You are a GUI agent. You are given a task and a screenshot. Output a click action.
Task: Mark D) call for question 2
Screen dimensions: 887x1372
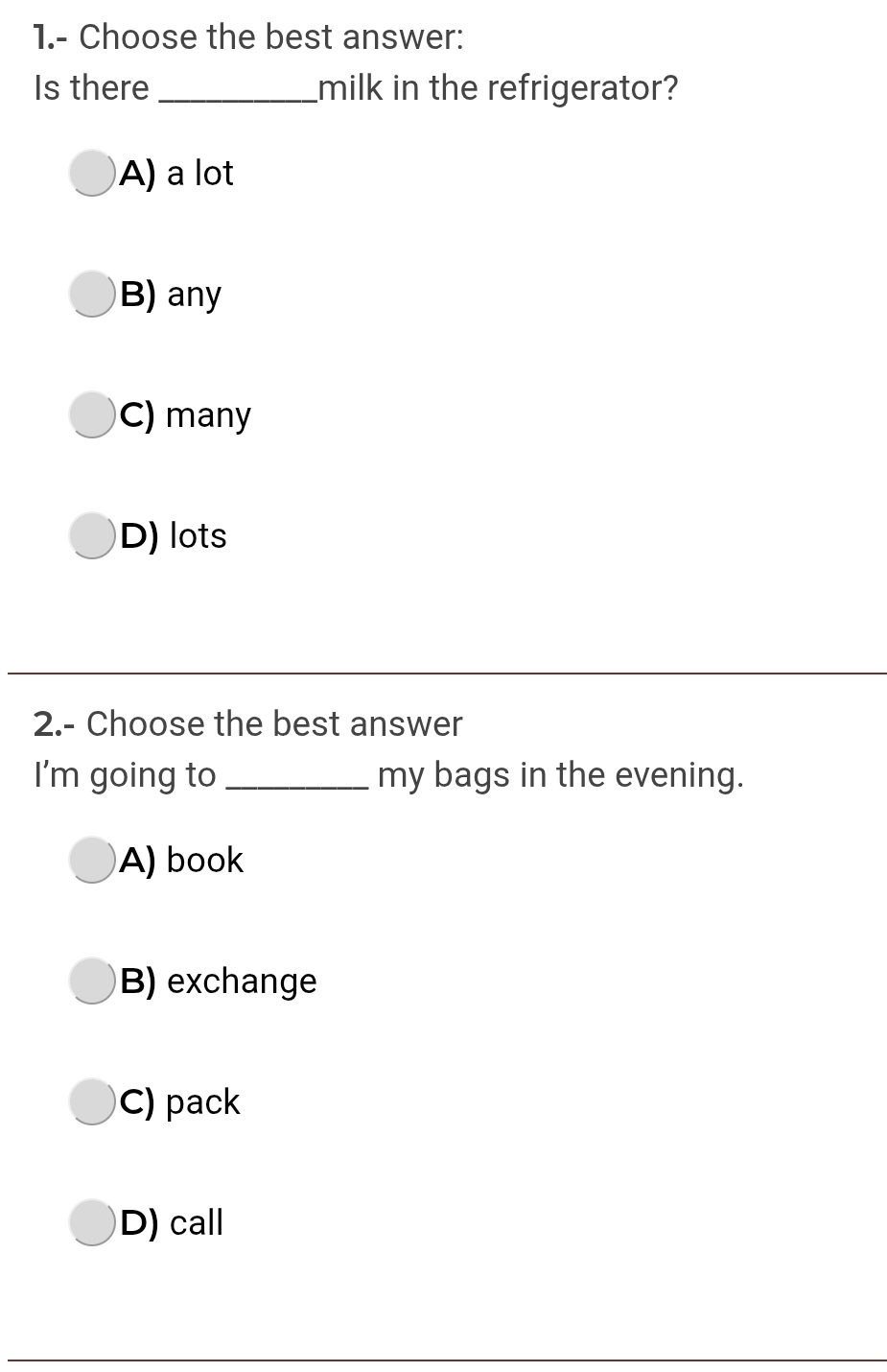(93, 1222)
